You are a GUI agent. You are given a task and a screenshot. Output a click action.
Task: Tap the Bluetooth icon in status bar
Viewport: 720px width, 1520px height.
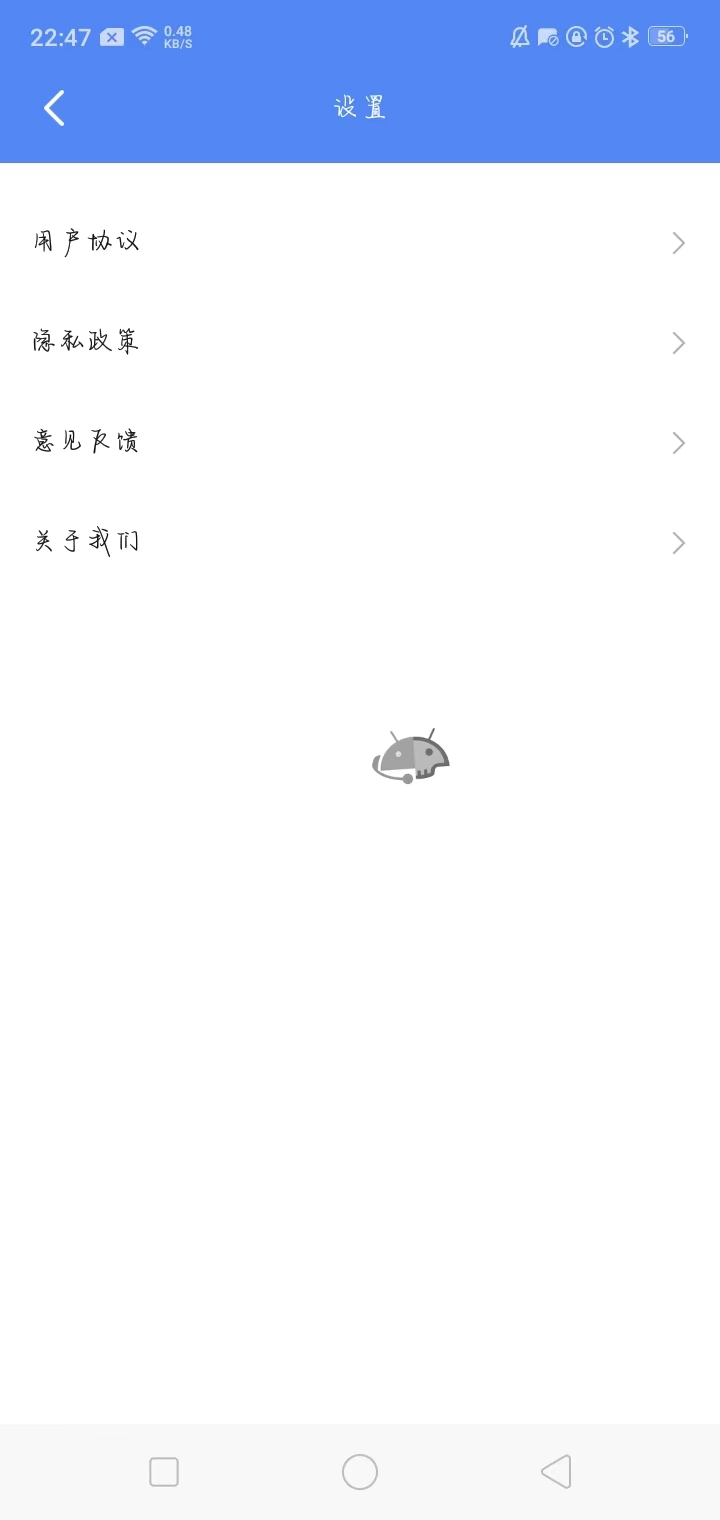630,36
